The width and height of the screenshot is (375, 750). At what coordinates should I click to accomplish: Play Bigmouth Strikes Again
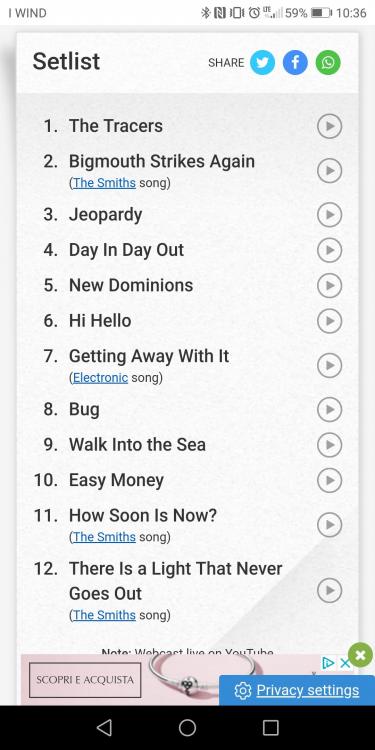point(330,171)
